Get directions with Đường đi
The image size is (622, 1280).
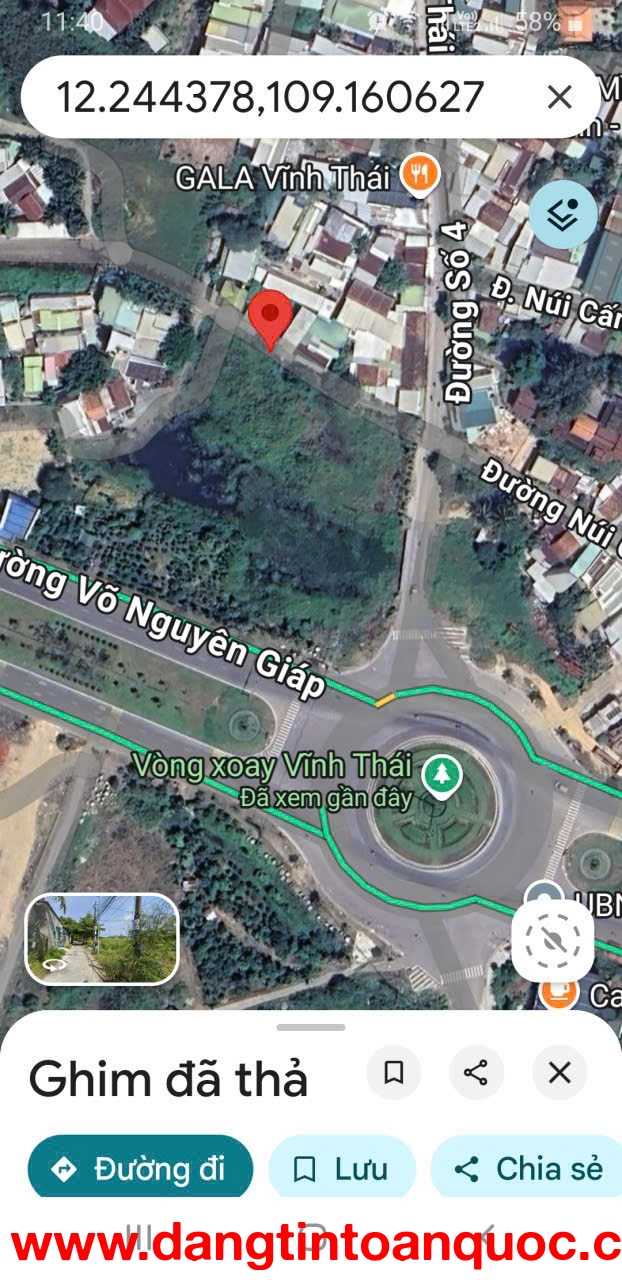point(141,1168)
